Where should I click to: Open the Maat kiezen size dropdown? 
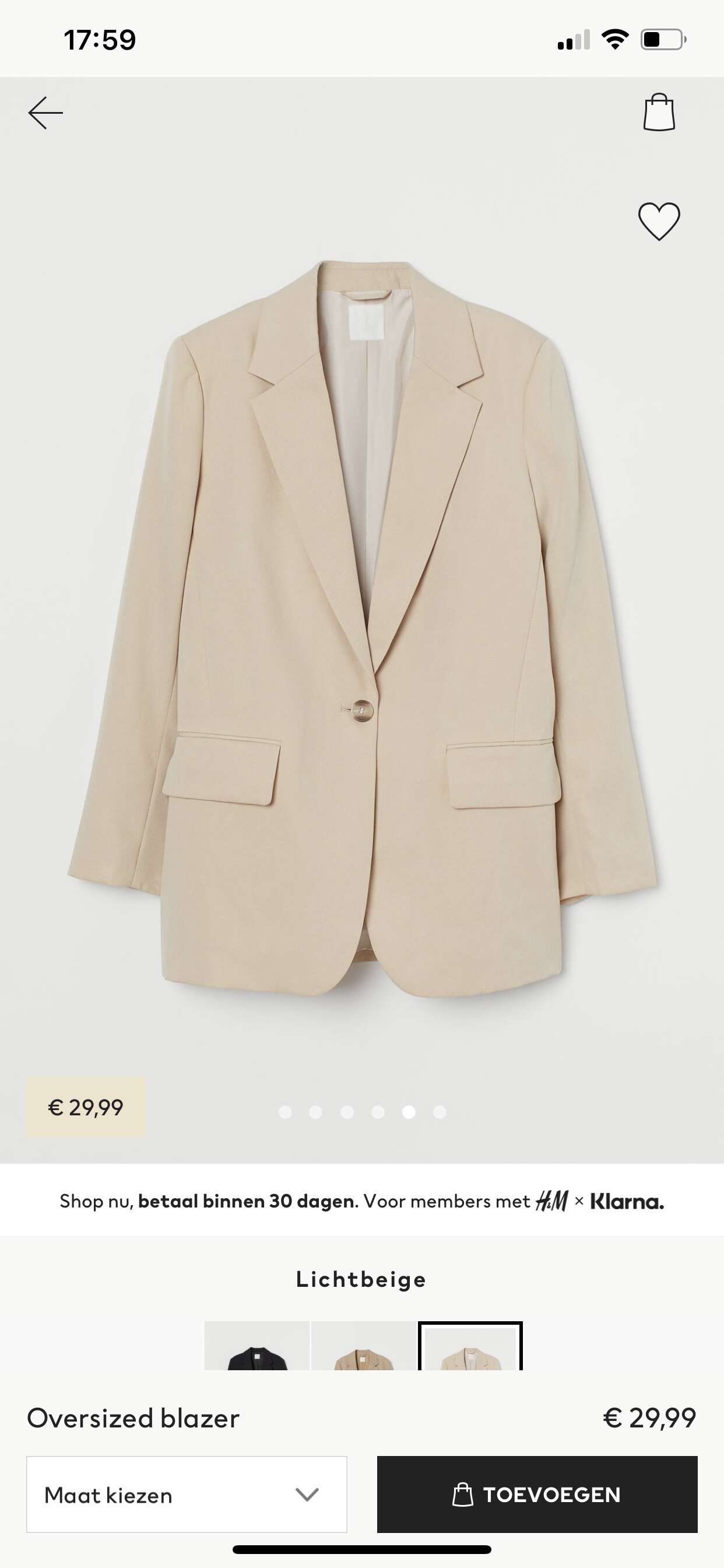[187, 1494]
